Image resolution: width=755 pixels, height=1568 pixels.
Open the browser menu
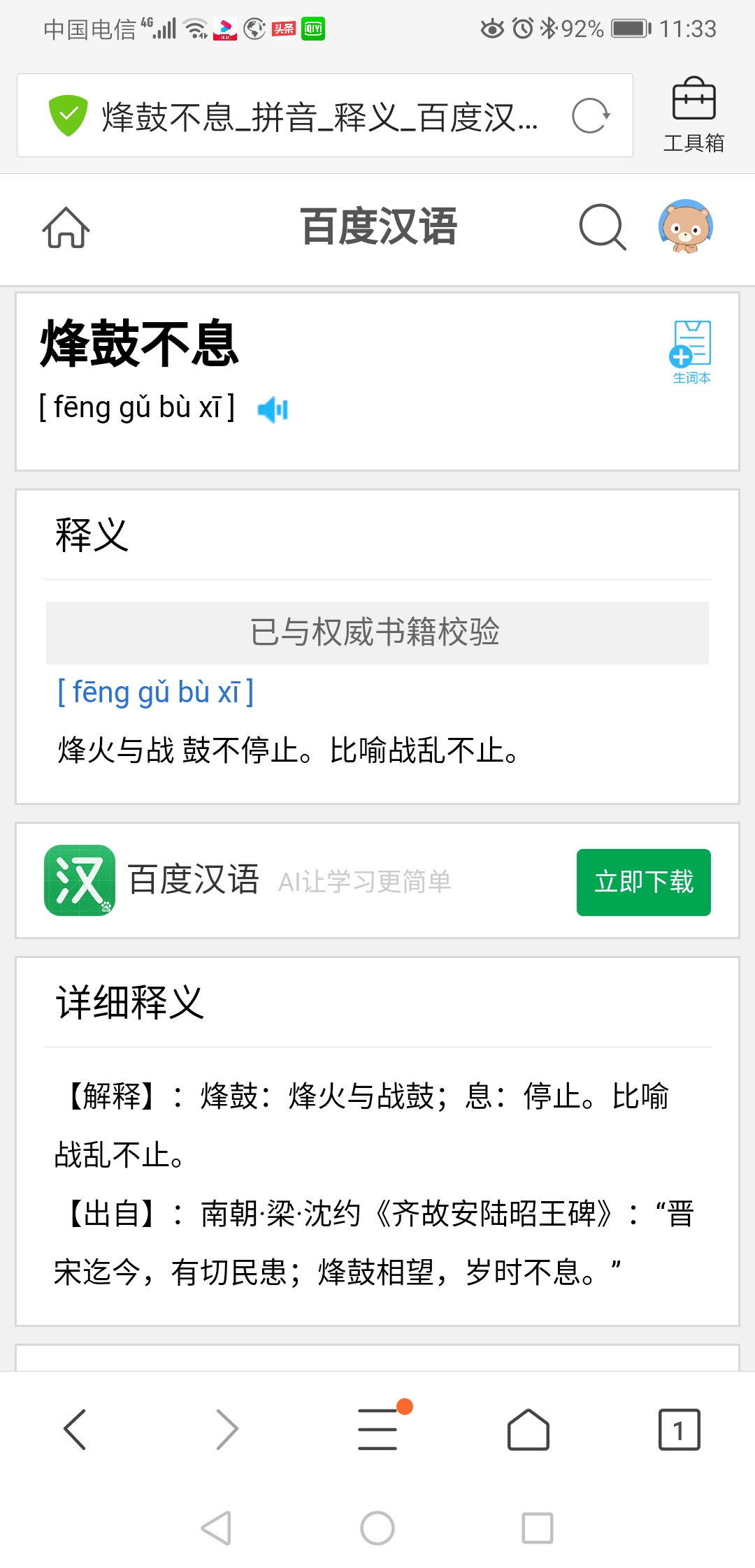377,1429
